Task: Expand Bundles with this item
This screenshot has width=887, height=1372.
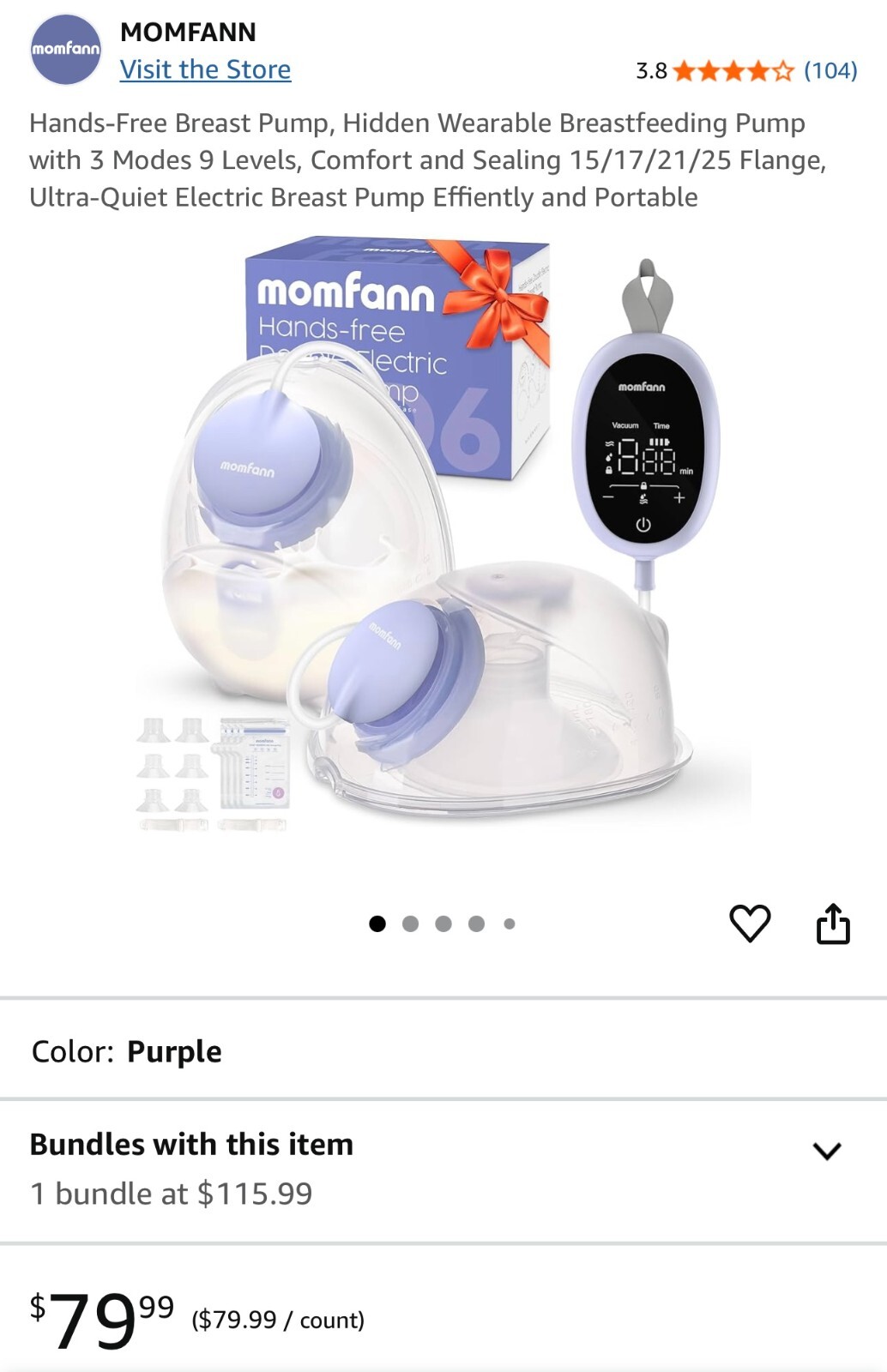Action: coord(826,1151)
